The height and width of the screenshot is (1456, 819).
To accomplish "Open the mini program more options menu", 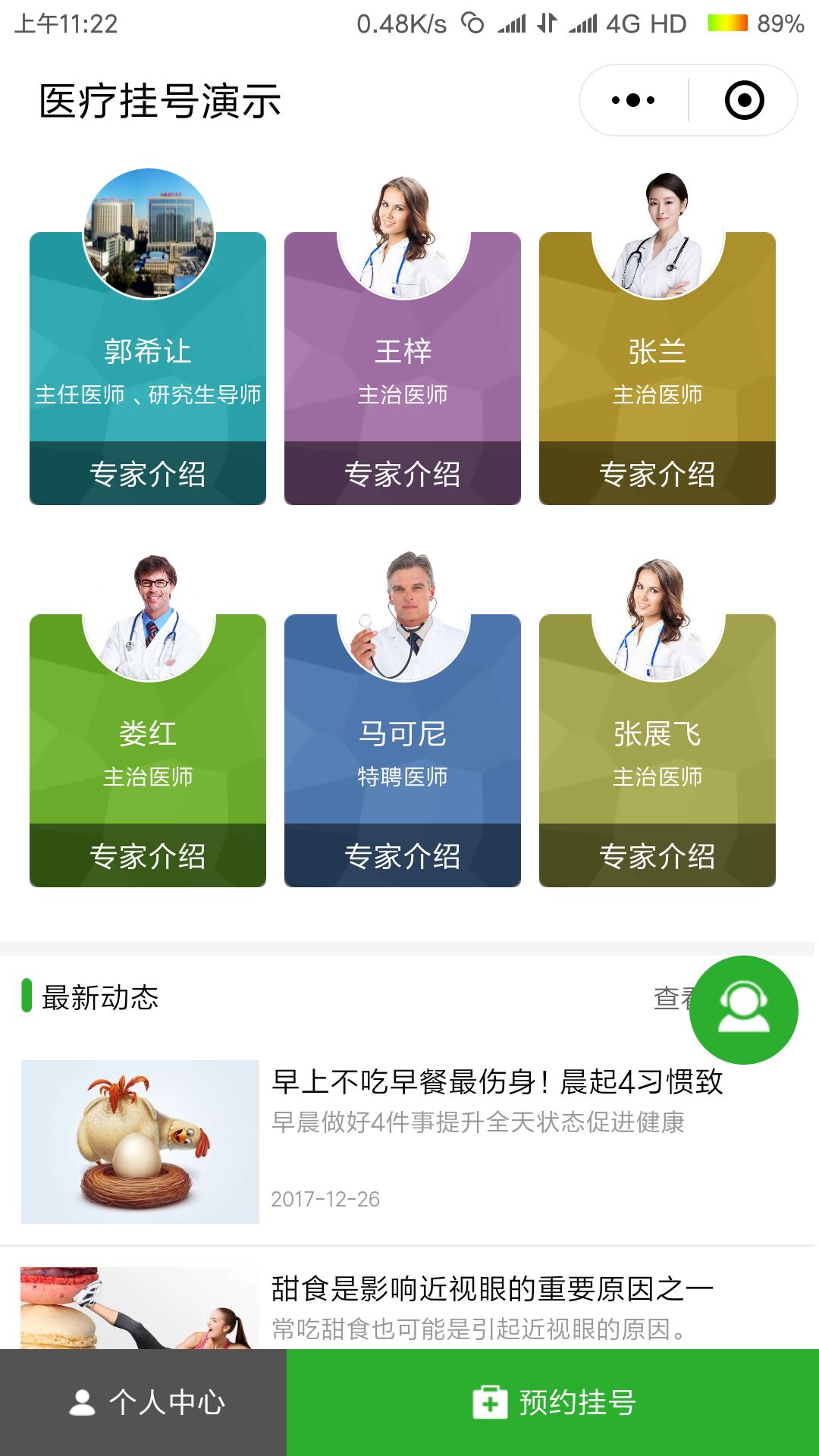I will [633, 100].
